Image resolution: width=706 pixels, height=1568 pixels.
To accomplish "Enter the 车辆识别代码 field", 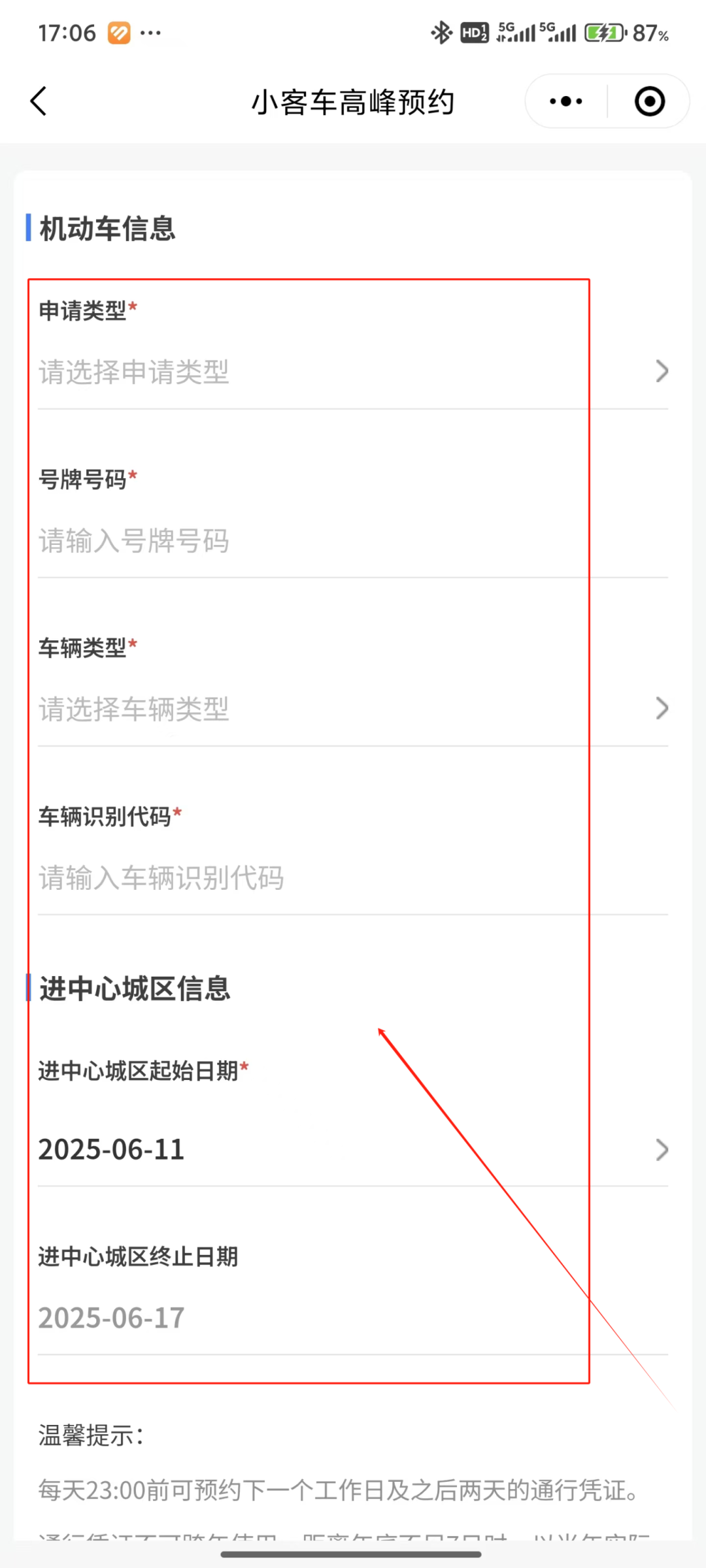I will pyautogui.click(x=353, y=877).
